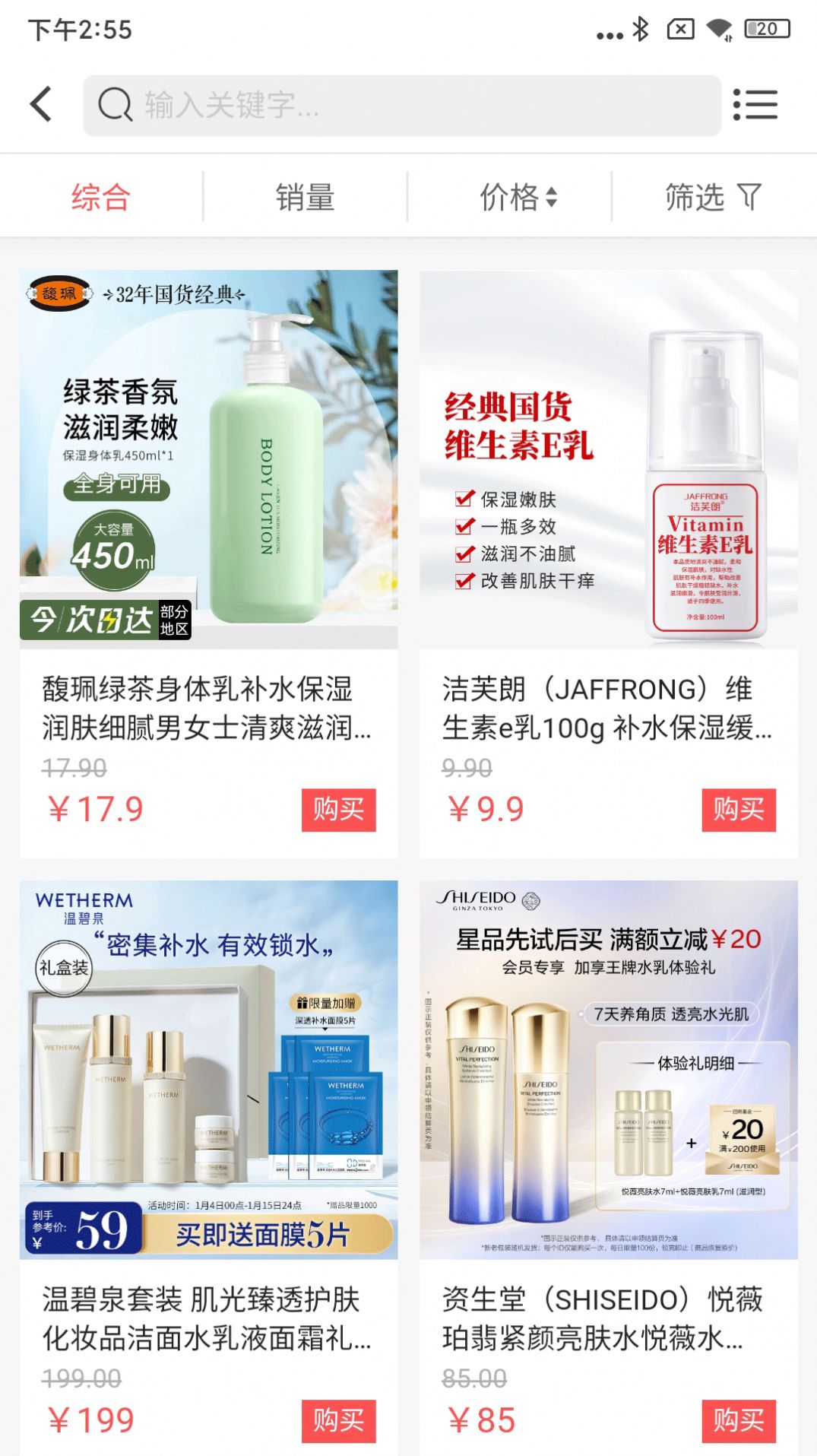Tap the Bluetooth icon in status bar
Image resolution: width=817 pixels, height=1456 pixels.
click(639, 28)
